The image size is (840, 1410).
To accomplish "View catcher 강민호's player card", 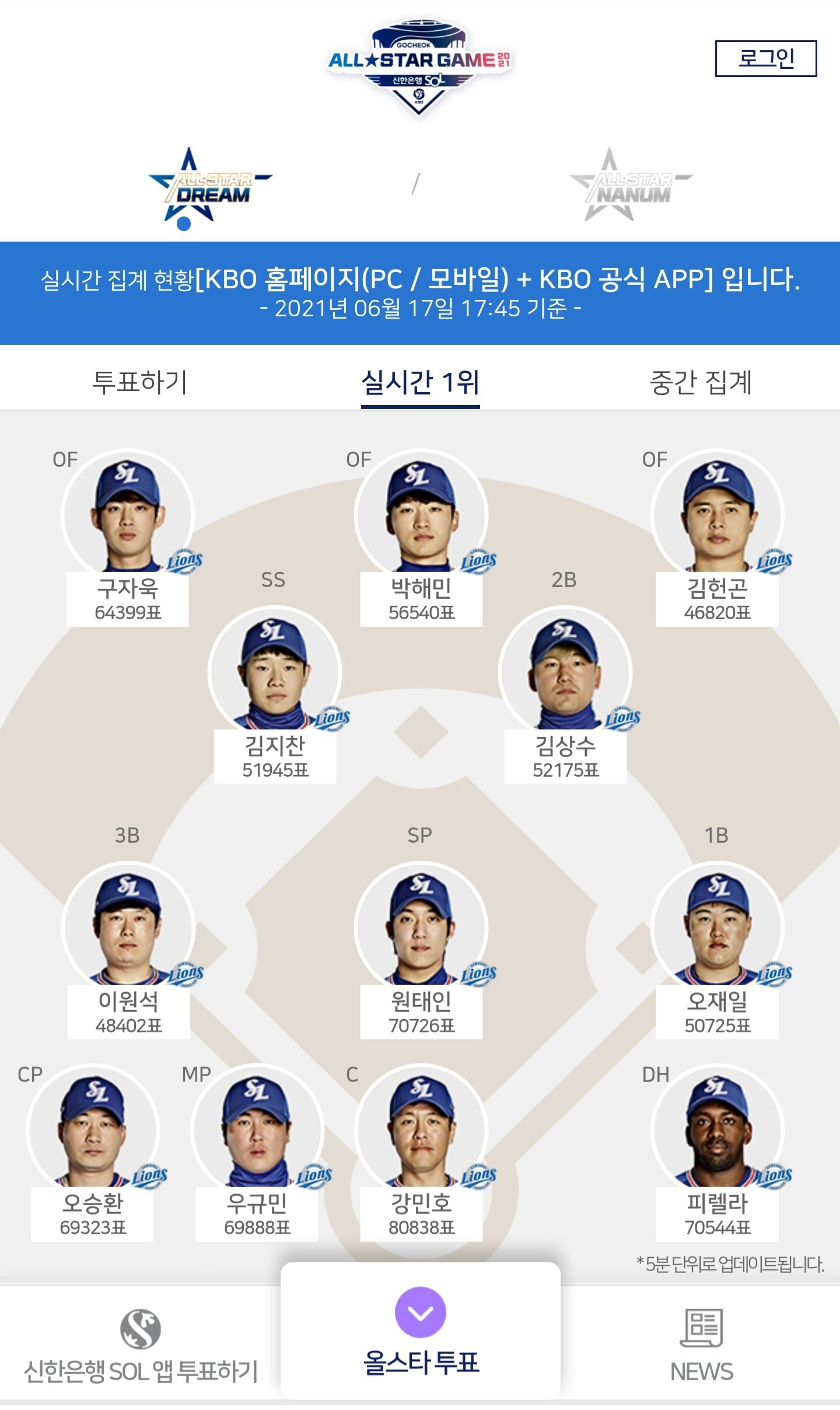I will (x=421, y=1129).
